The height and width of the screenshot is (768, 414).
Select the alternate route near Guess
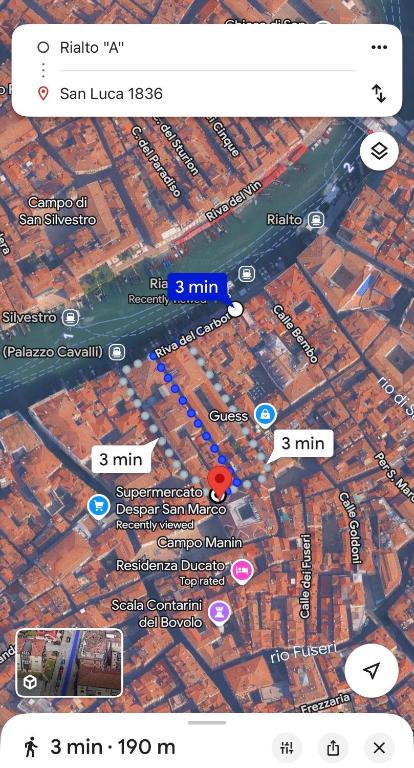pos(303,444)
